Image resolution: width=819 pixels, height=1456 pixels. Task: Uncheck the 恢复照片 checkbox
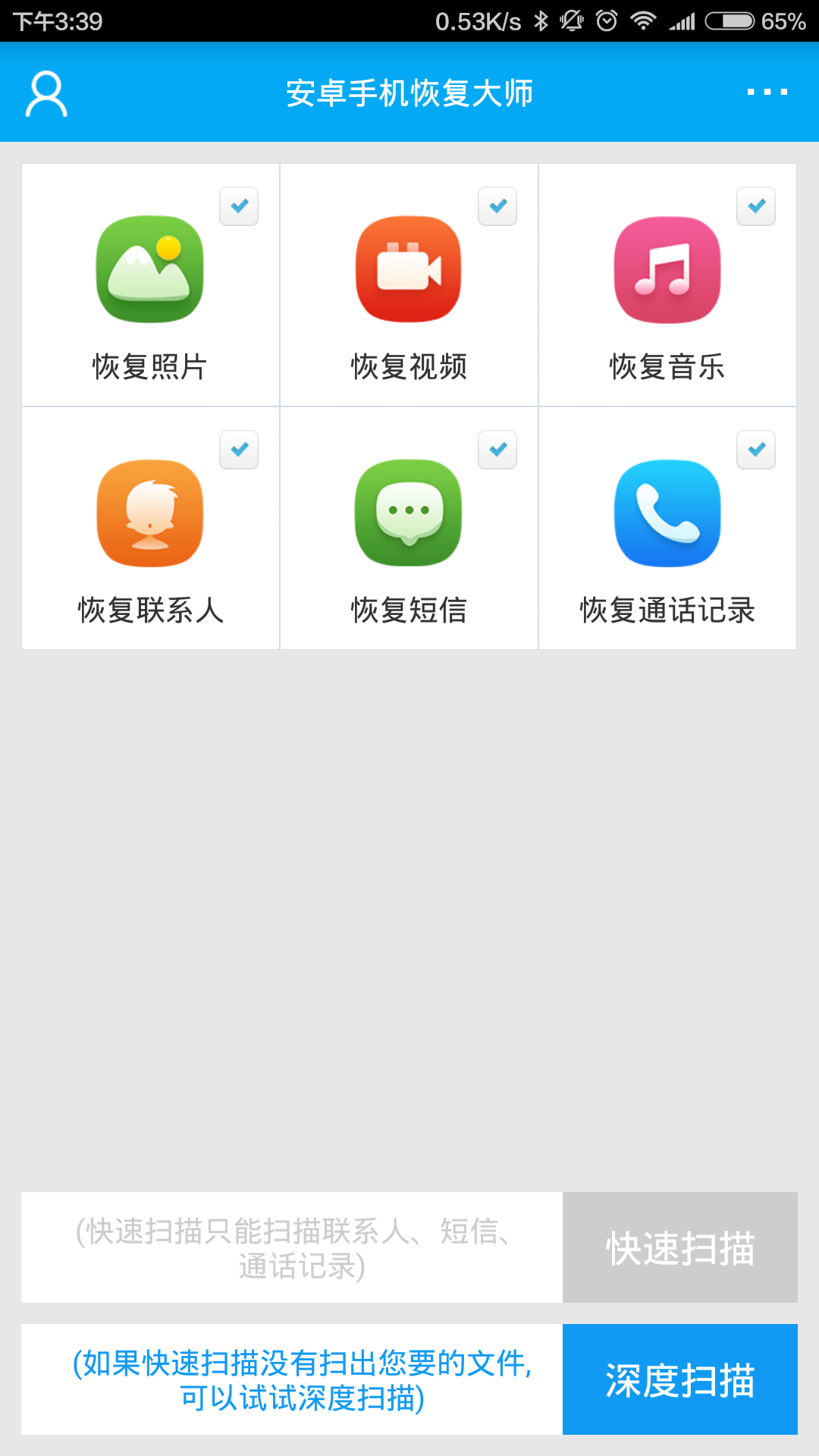coord(239,206)
